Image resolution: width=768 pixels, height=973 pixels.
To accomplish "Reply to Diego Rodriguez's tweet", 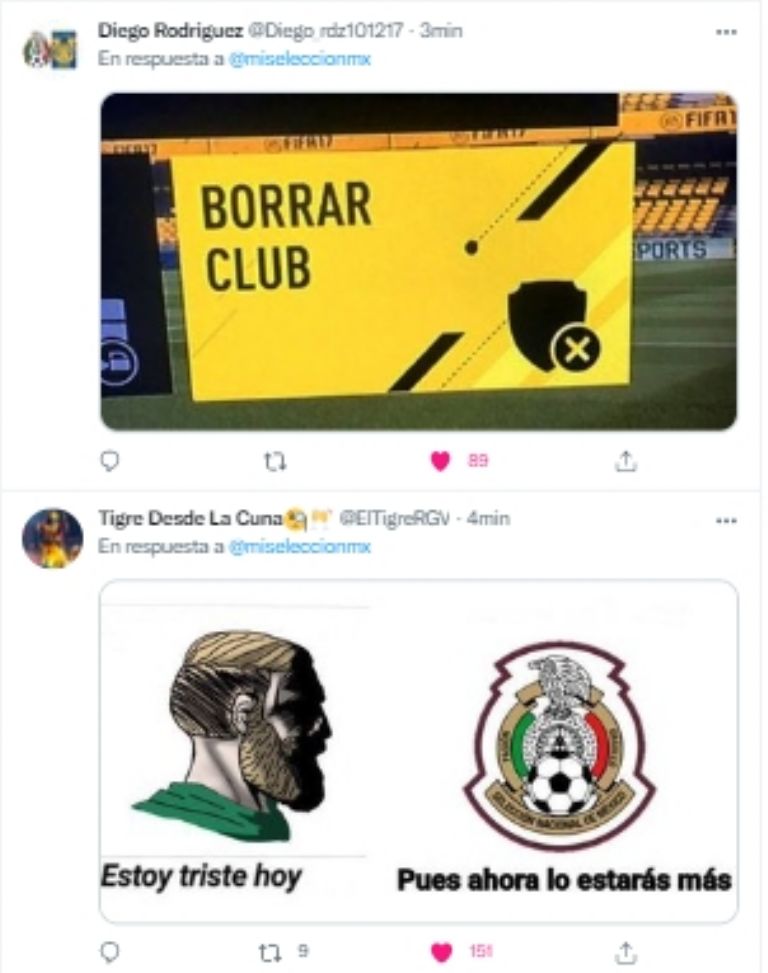I will pos(111,460).
